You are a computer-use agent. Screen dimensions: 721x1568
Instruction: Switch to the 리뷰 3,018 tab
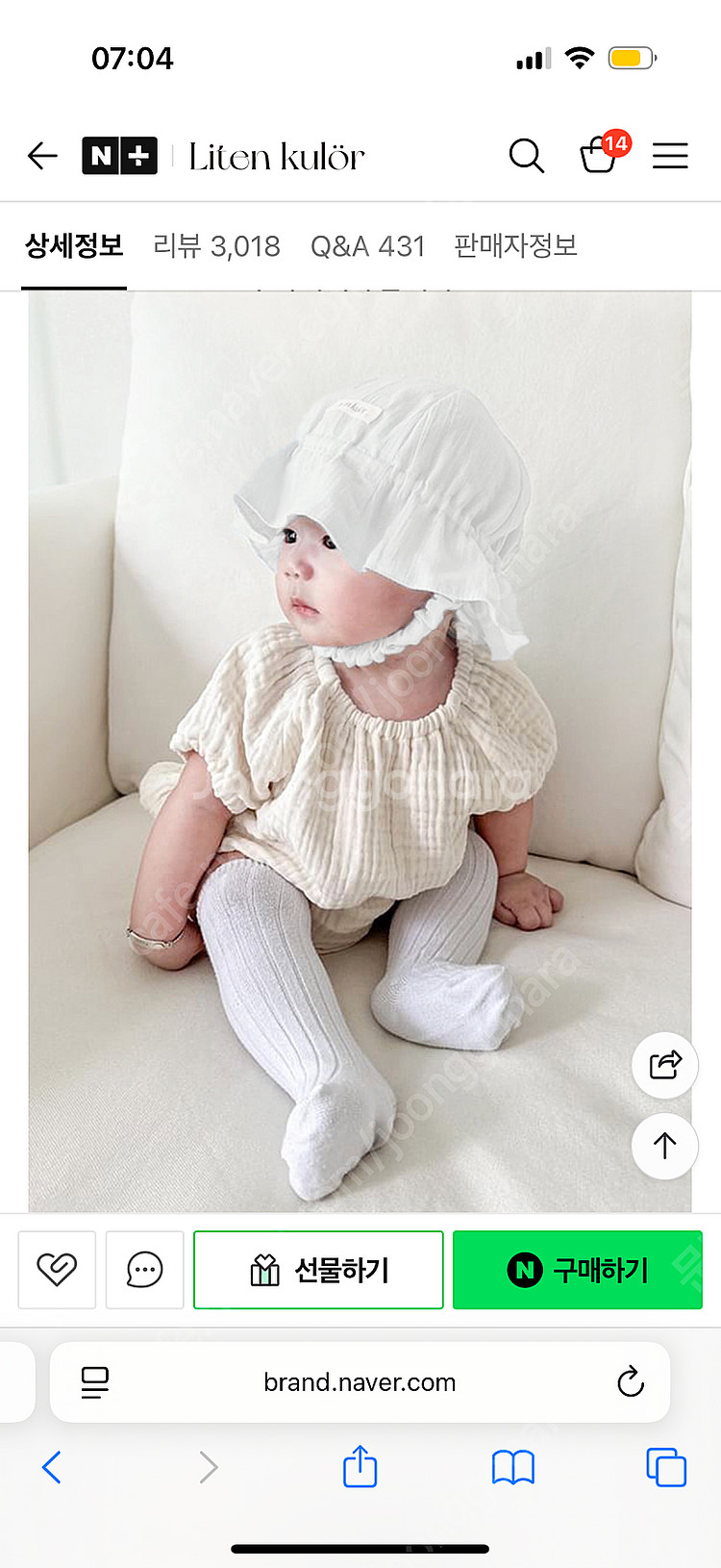click(216, 246)
